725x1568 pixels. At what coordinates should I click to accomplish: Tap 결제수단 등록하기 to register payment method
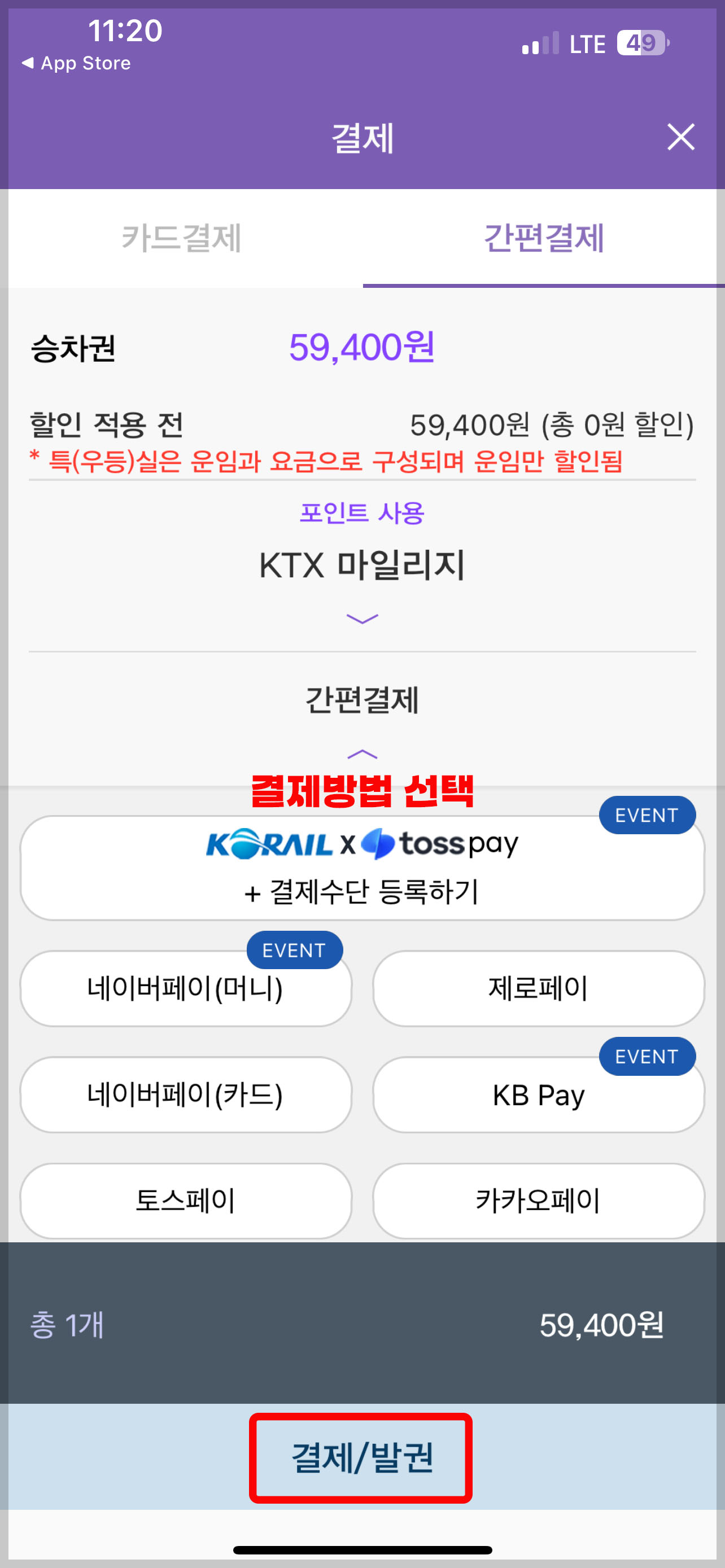361,892
